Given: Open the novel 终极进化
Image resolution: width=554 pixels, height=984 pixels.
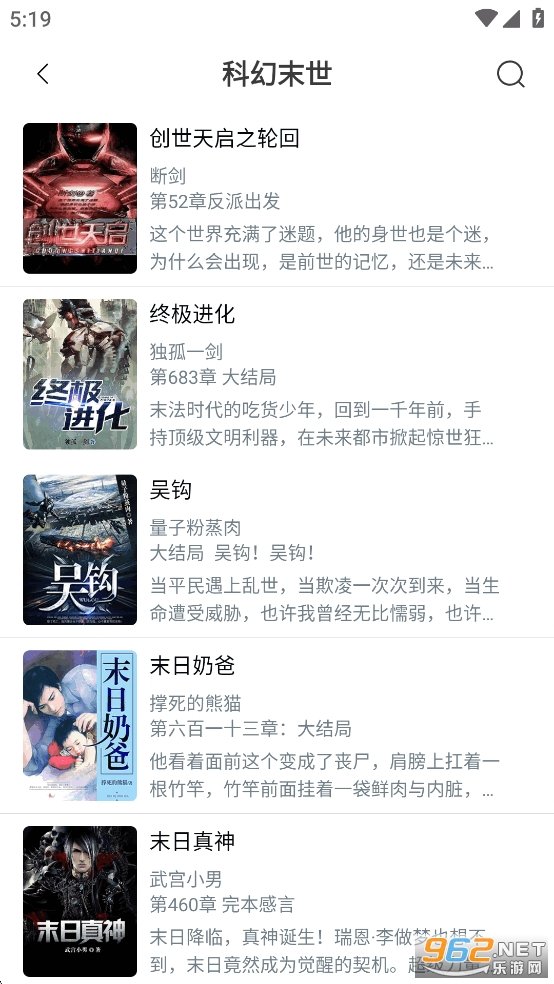Looking at the screenshot, I should (x=277, y=374).
